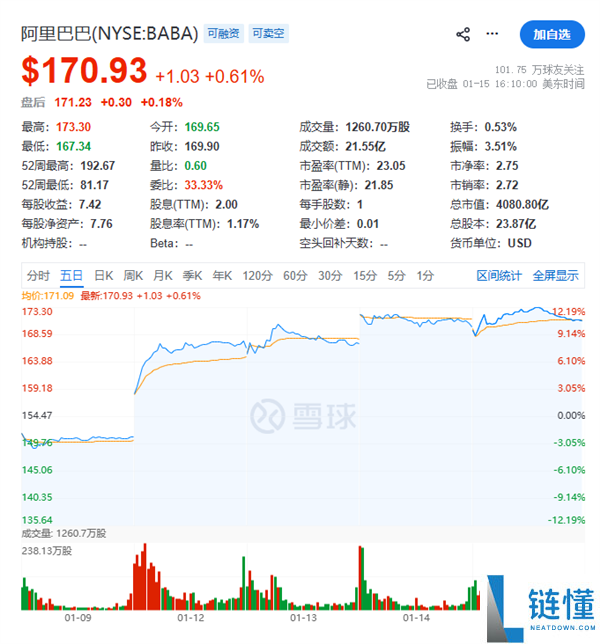Select the 1分 interval chart
The height and width of the screenshot is (644, 600).
pyautogui.click(x=425, y=275)
